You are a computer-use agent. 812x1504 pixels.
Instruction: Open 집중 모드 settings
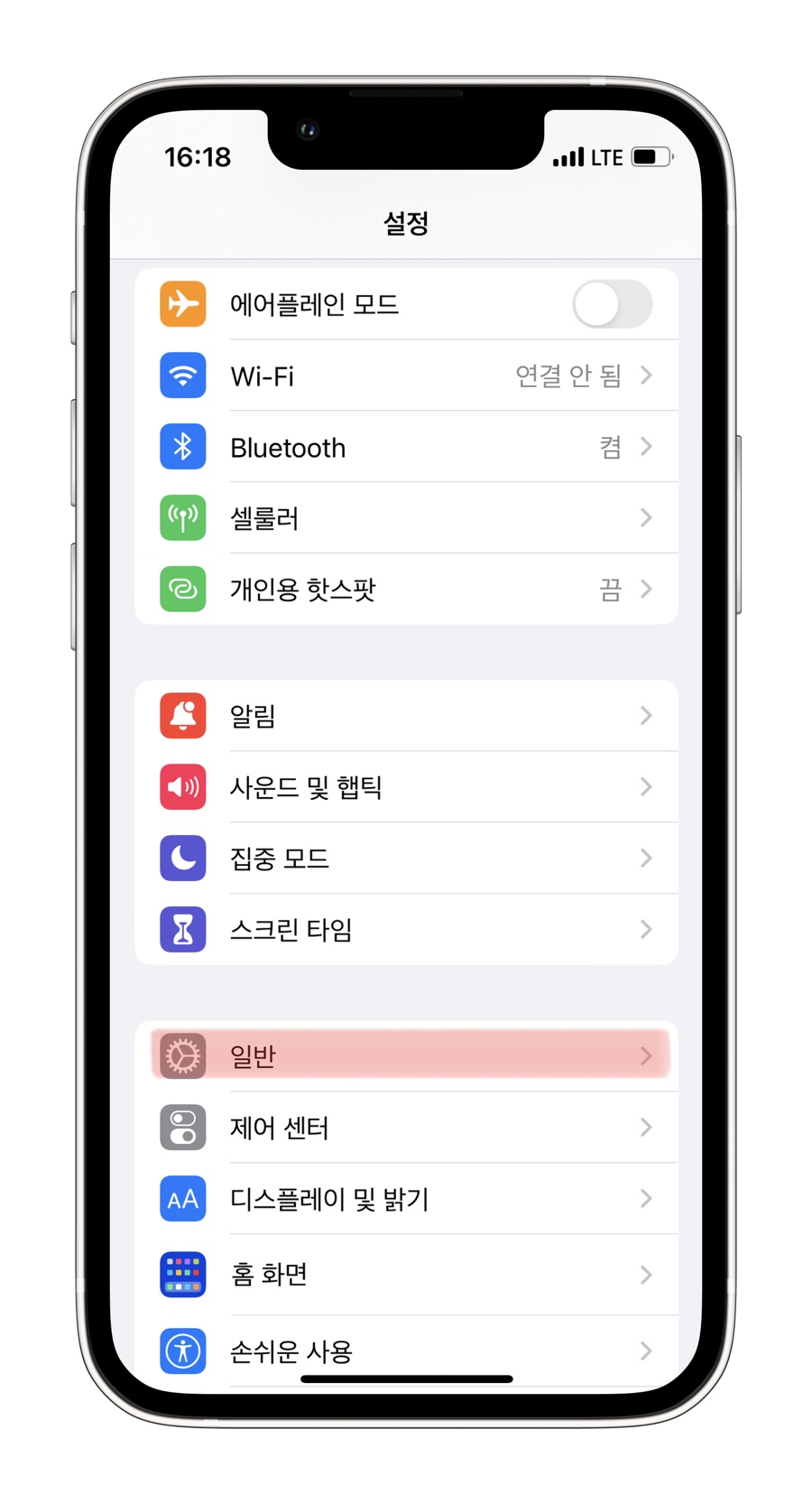click(x=406, y=859)
